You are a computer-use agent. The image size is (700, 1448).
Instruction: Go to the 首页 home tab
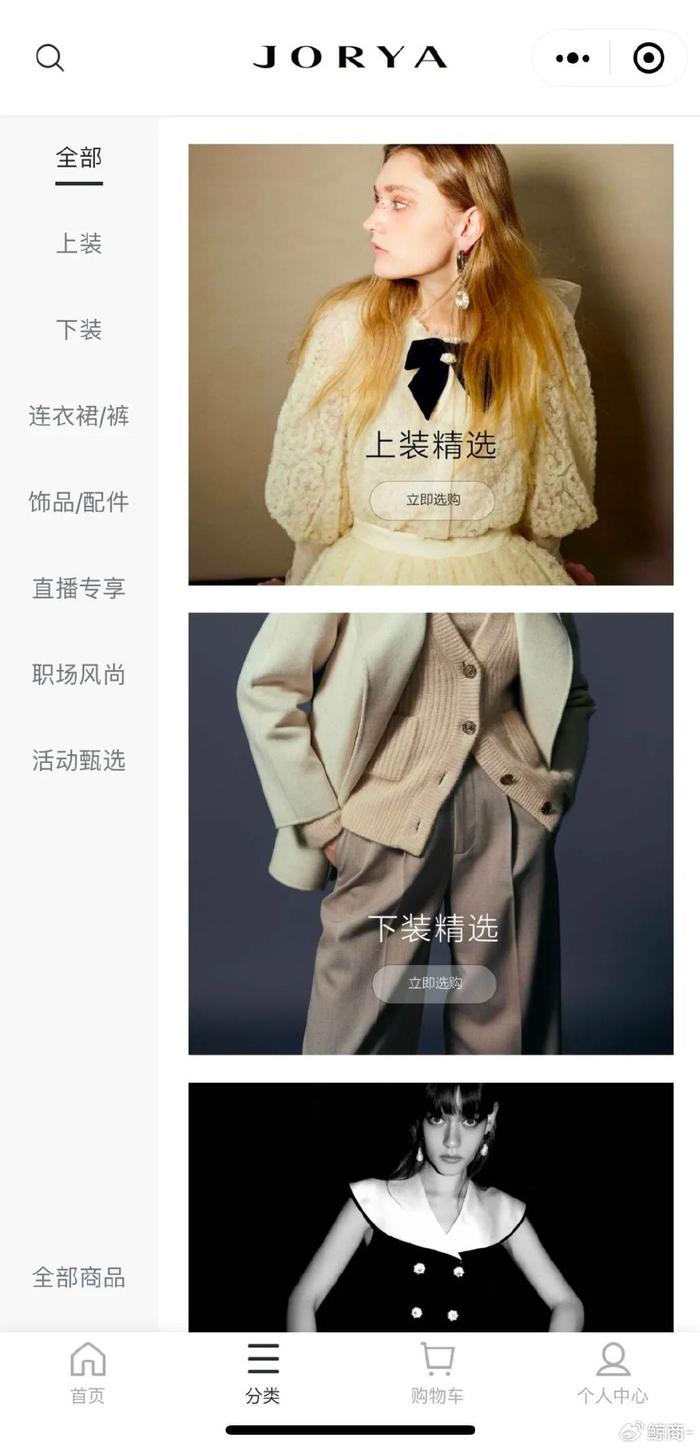click(87, 1374)
